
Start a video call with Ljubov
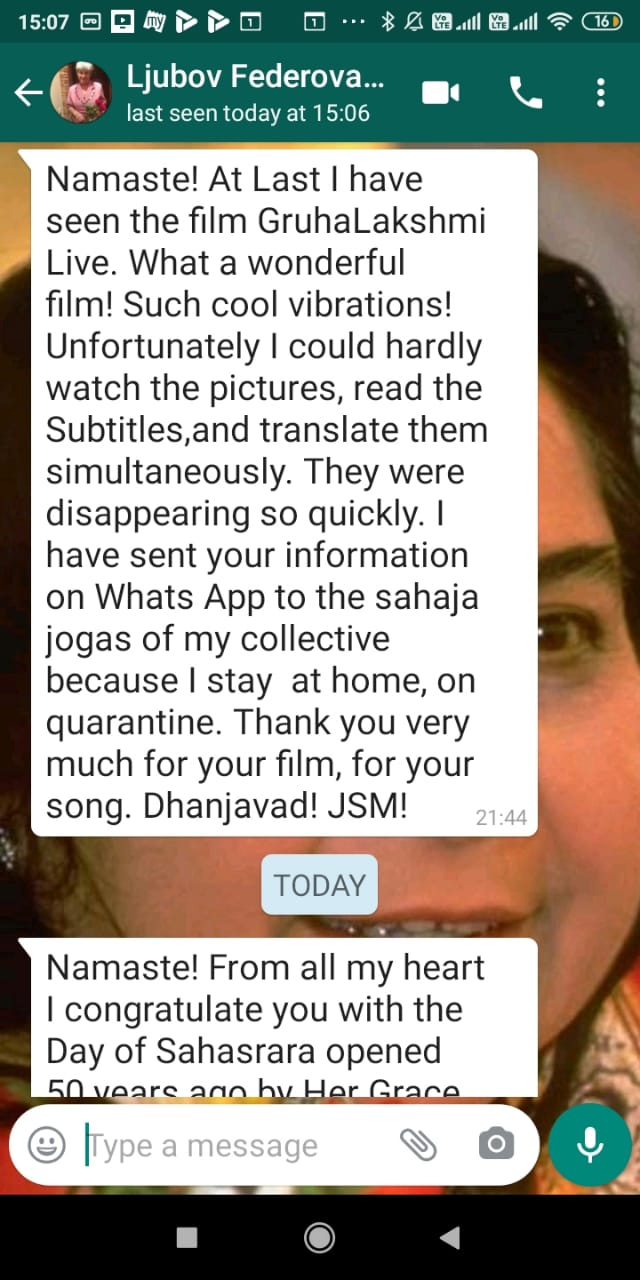440,93
